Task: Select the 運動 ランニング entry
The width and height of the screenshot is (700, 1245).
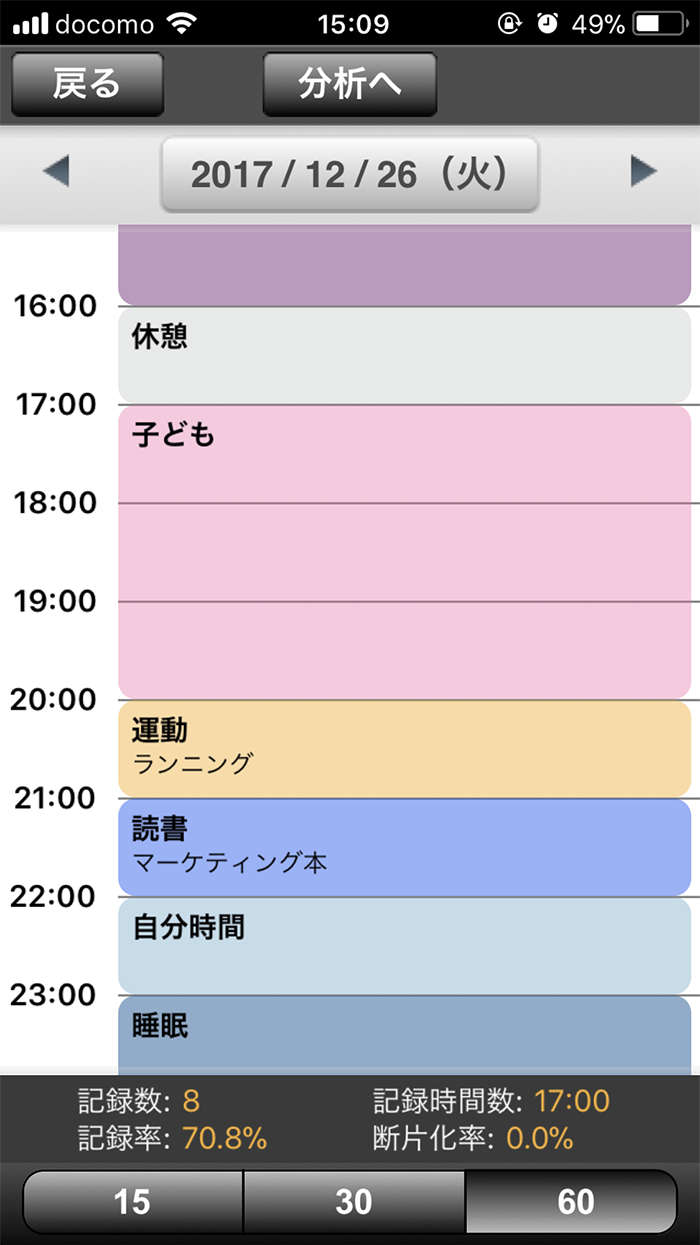Action: [x=405, y=749]
